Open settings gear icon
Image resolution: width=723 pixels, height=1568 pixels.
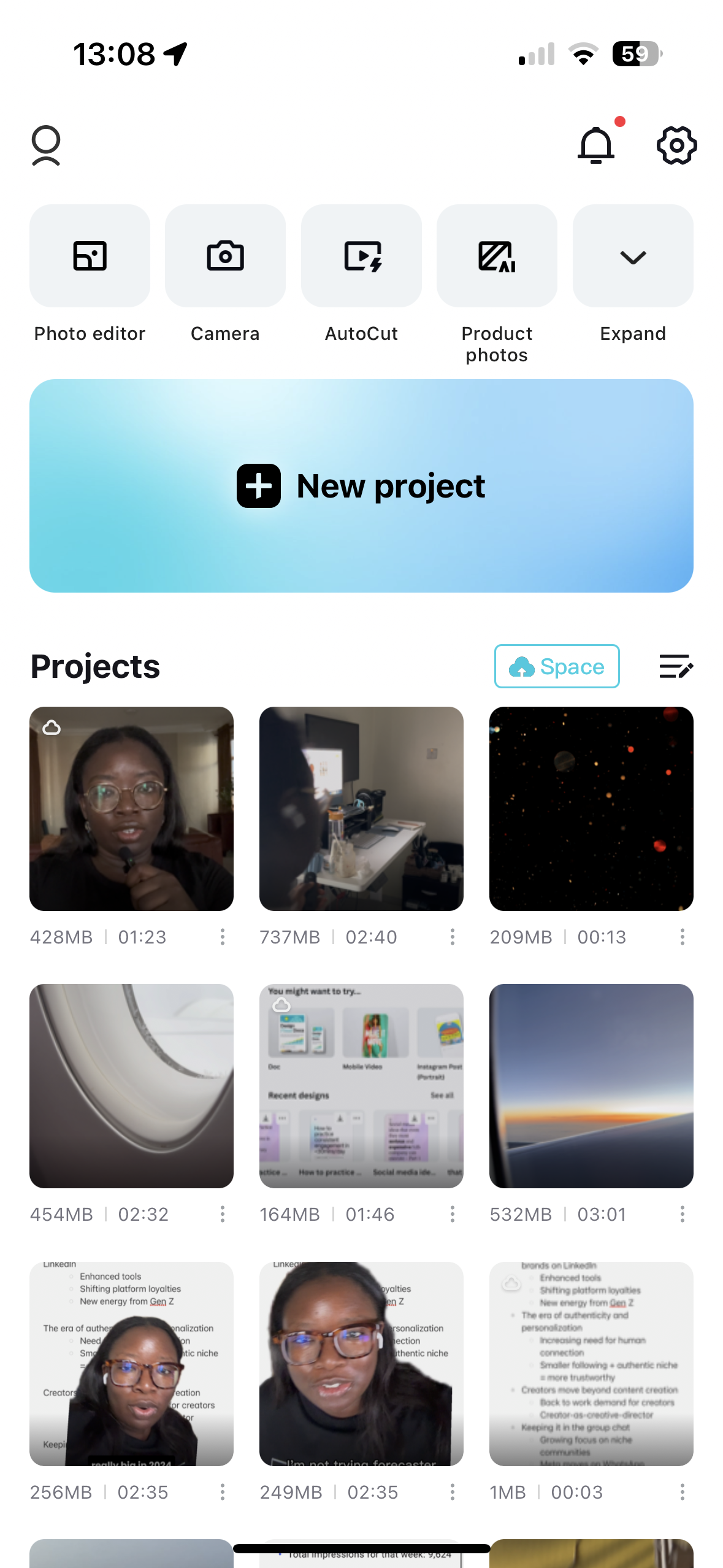(x=676, y=145)
